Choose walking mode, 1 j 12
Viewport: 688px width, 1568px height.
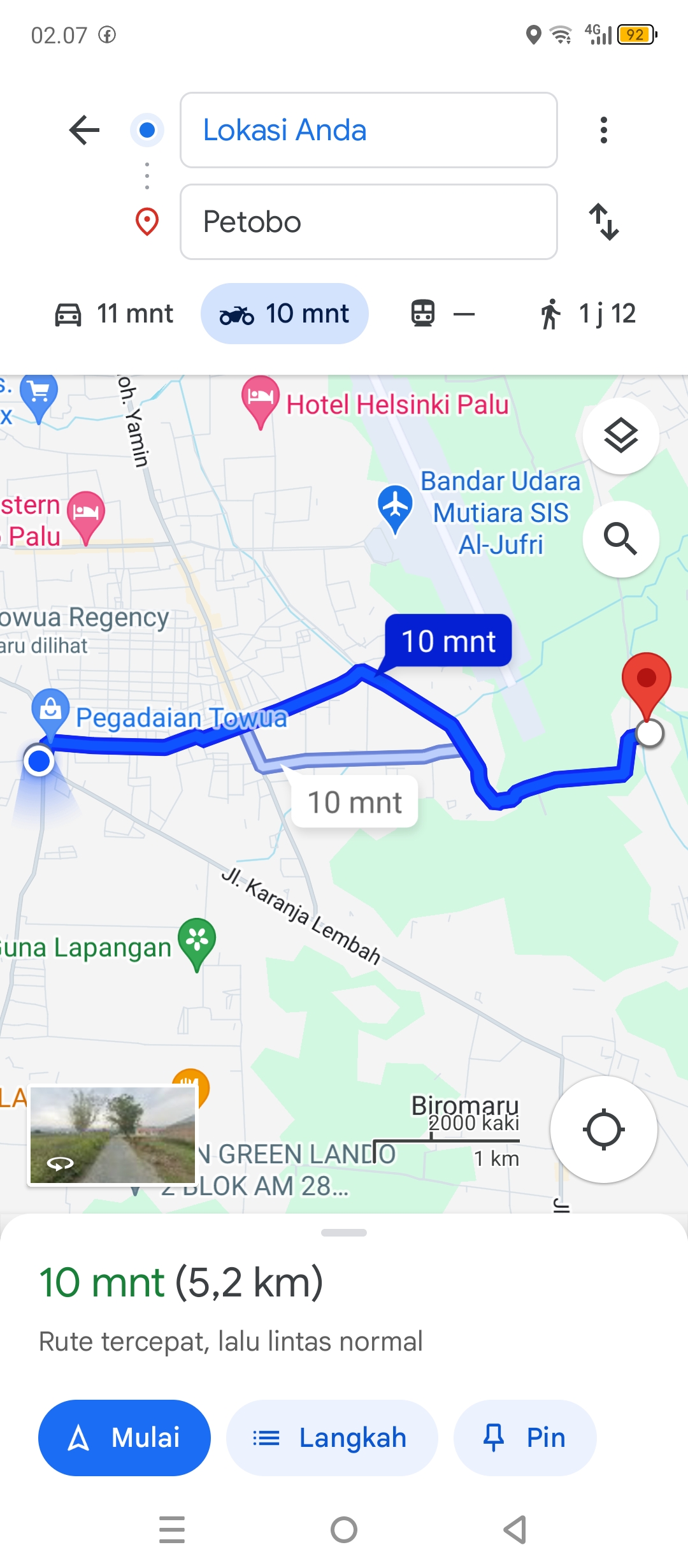[x=587, y=314]
